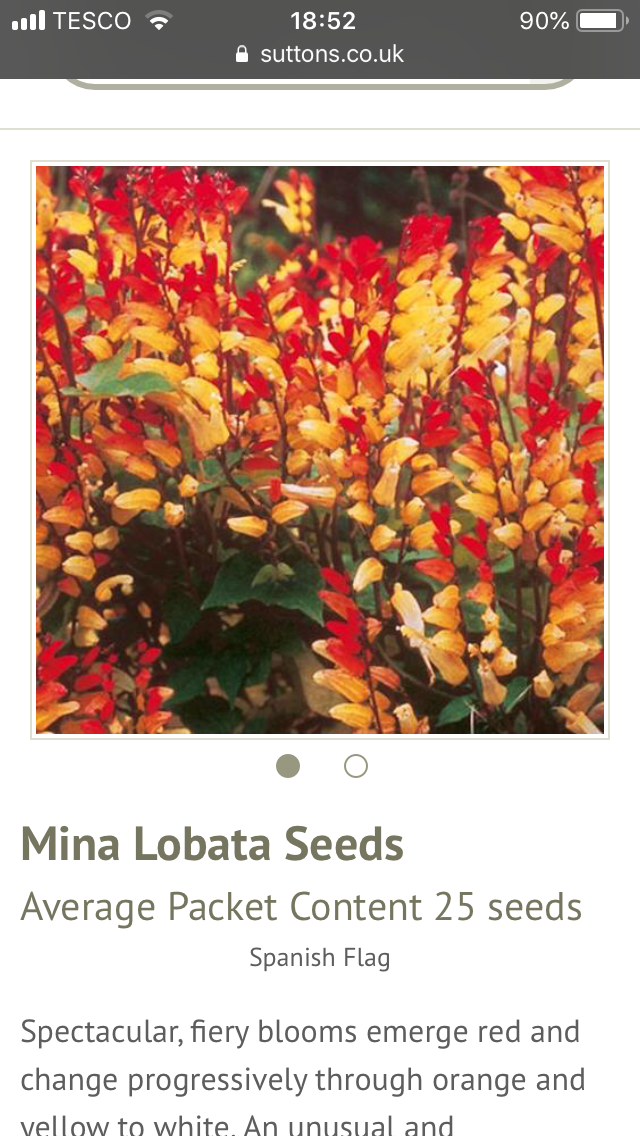Select the first image indicator dot
This screenshot has width=640, height=1136.
[x=288, y=766]
